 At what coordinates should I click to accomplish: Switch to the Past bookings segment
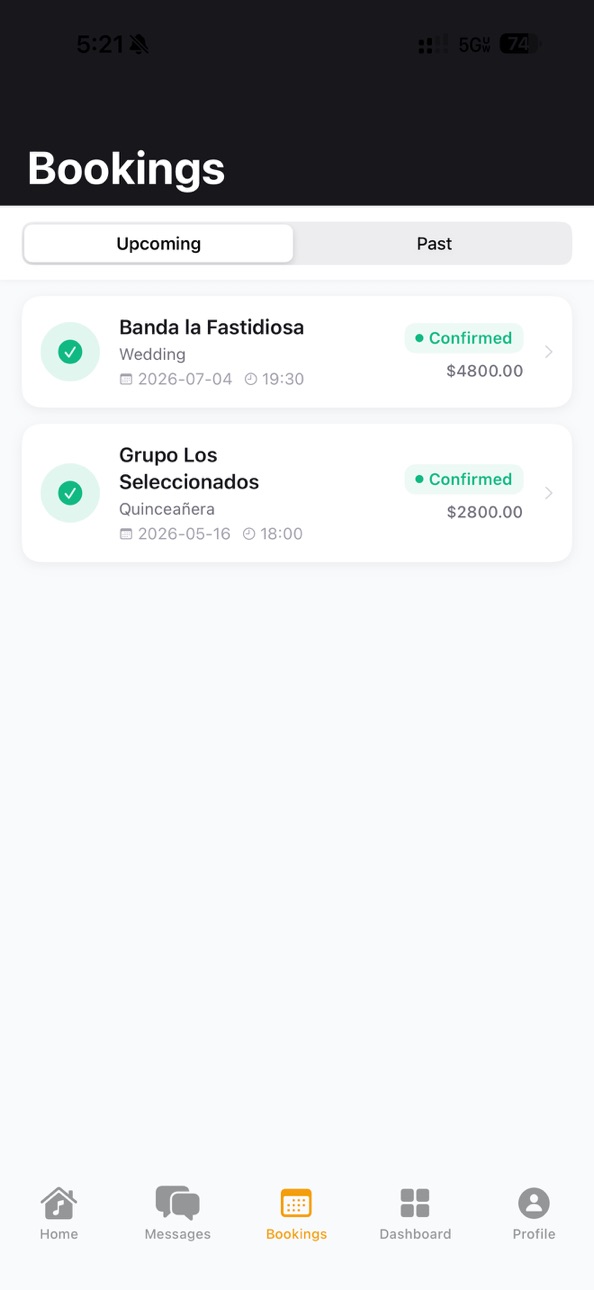click(x=434, y=243)
